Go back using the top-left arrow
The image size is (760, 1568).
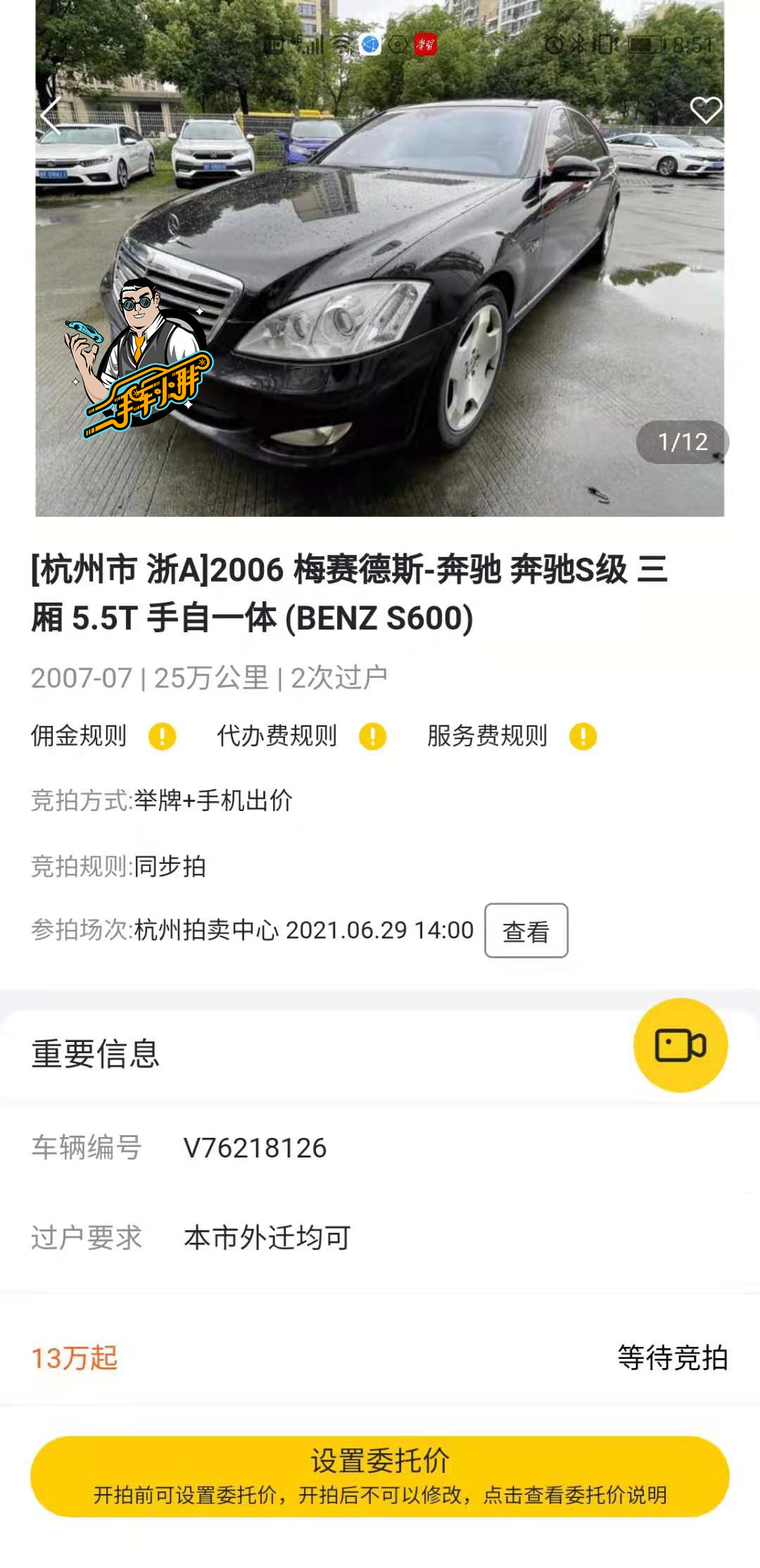50,116
